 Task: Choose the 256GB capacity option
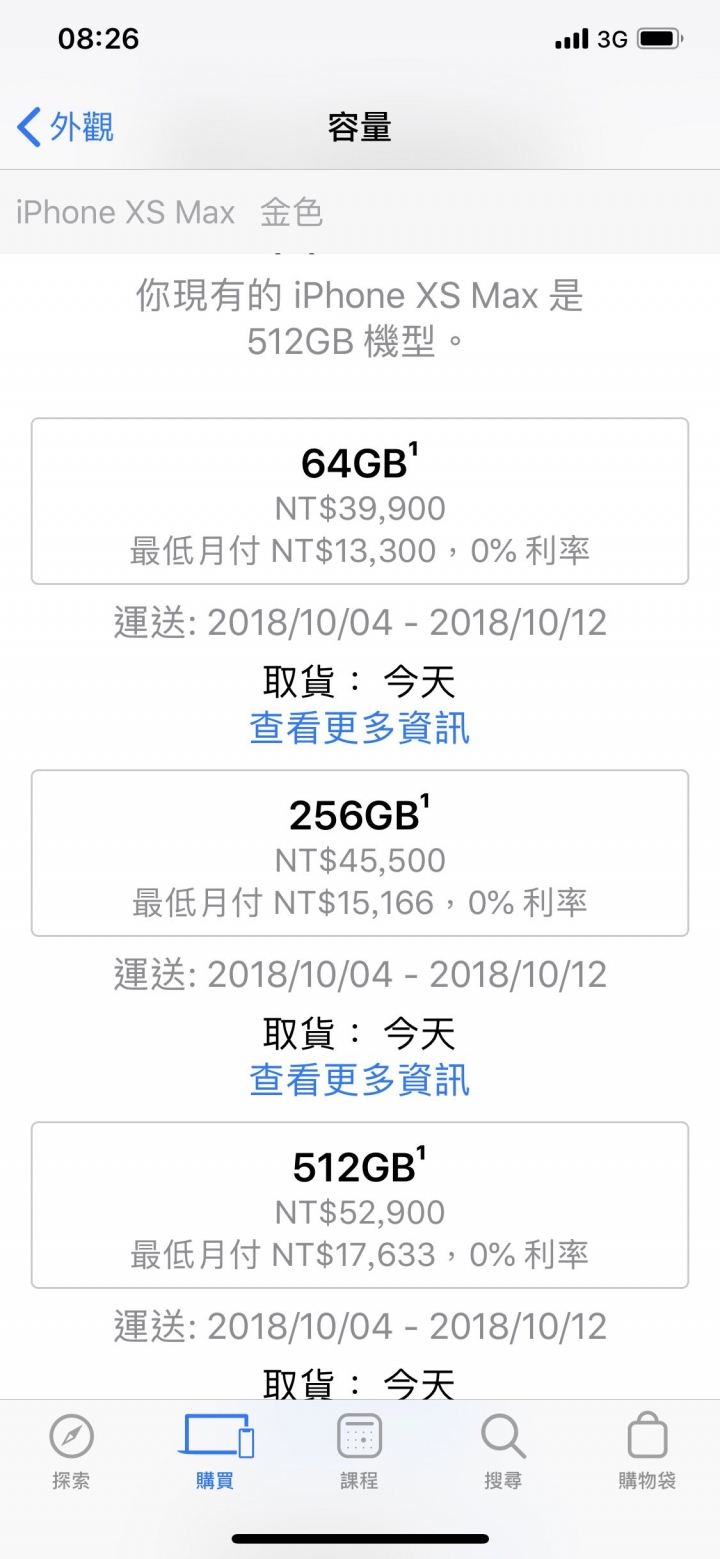coord(360,853)
